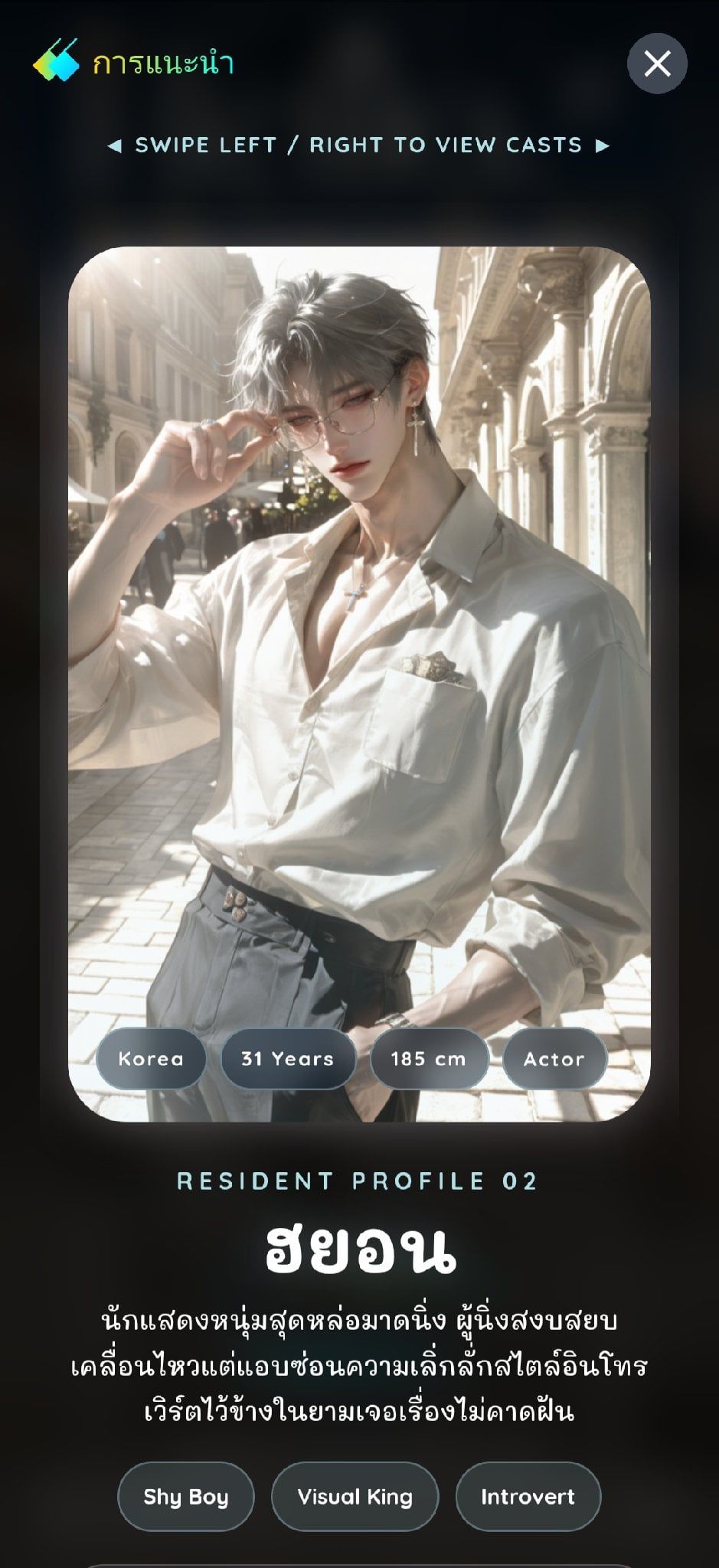Open the Resident Profile 02 character card

(x=359, y=684)
